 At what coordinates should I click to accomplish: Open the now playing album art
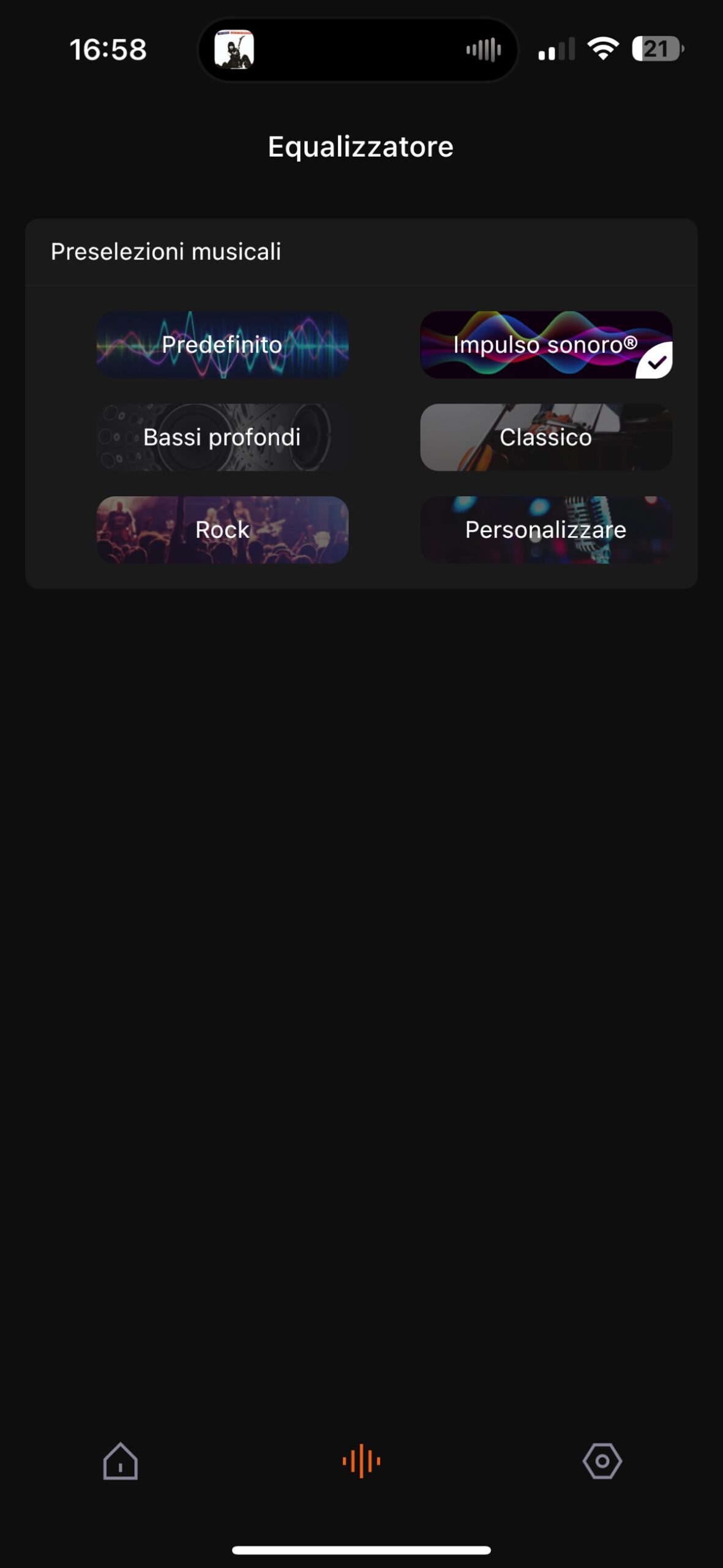(x=234, y=49)
